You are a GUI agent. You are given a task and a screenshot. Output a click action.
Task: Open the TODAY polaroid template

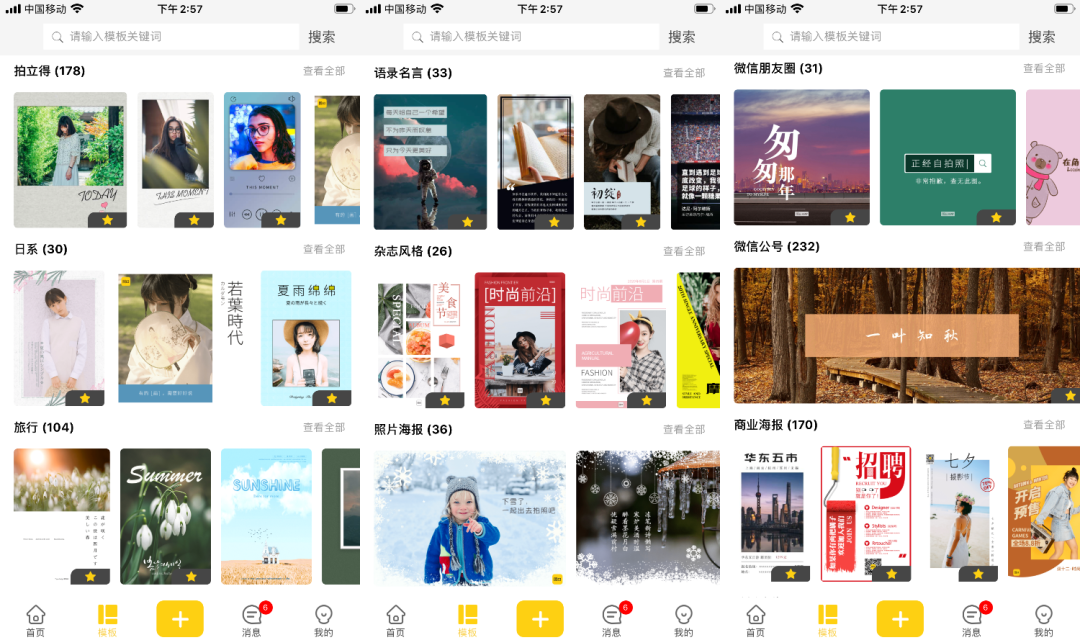tap(70, 159)
